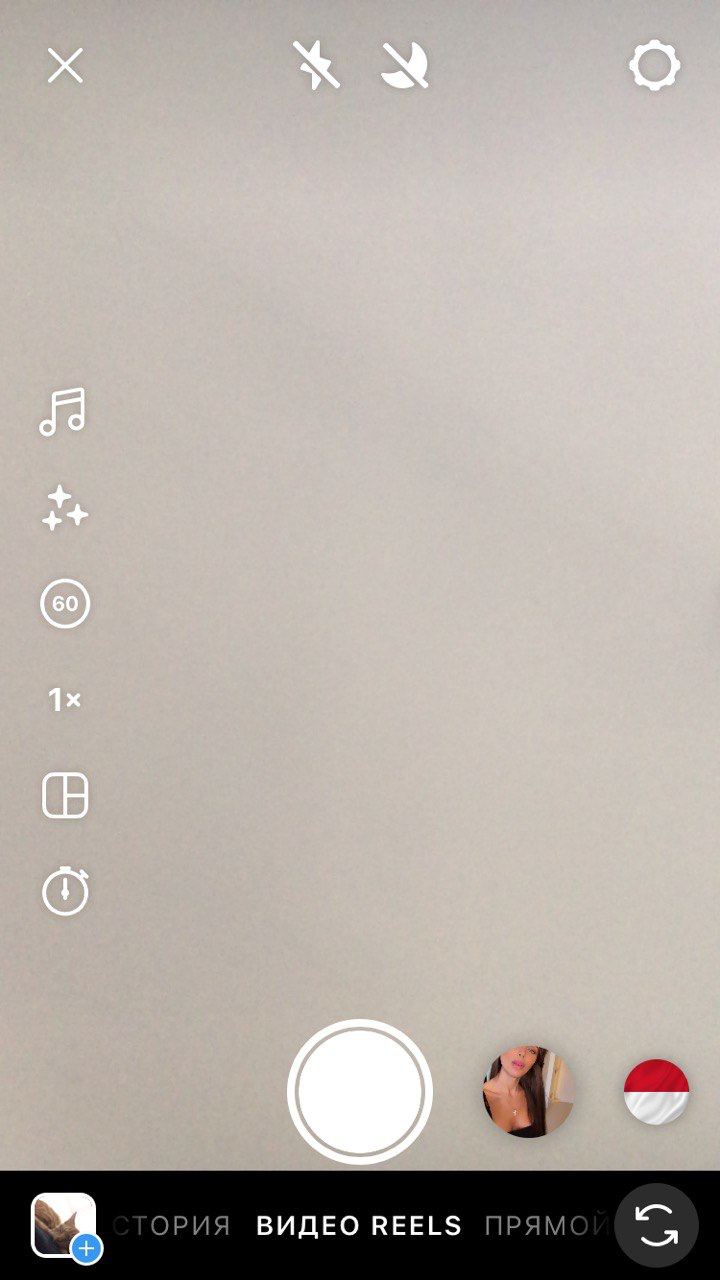
Task: Switch to the История mode
Action: [x=172, y=1226]
